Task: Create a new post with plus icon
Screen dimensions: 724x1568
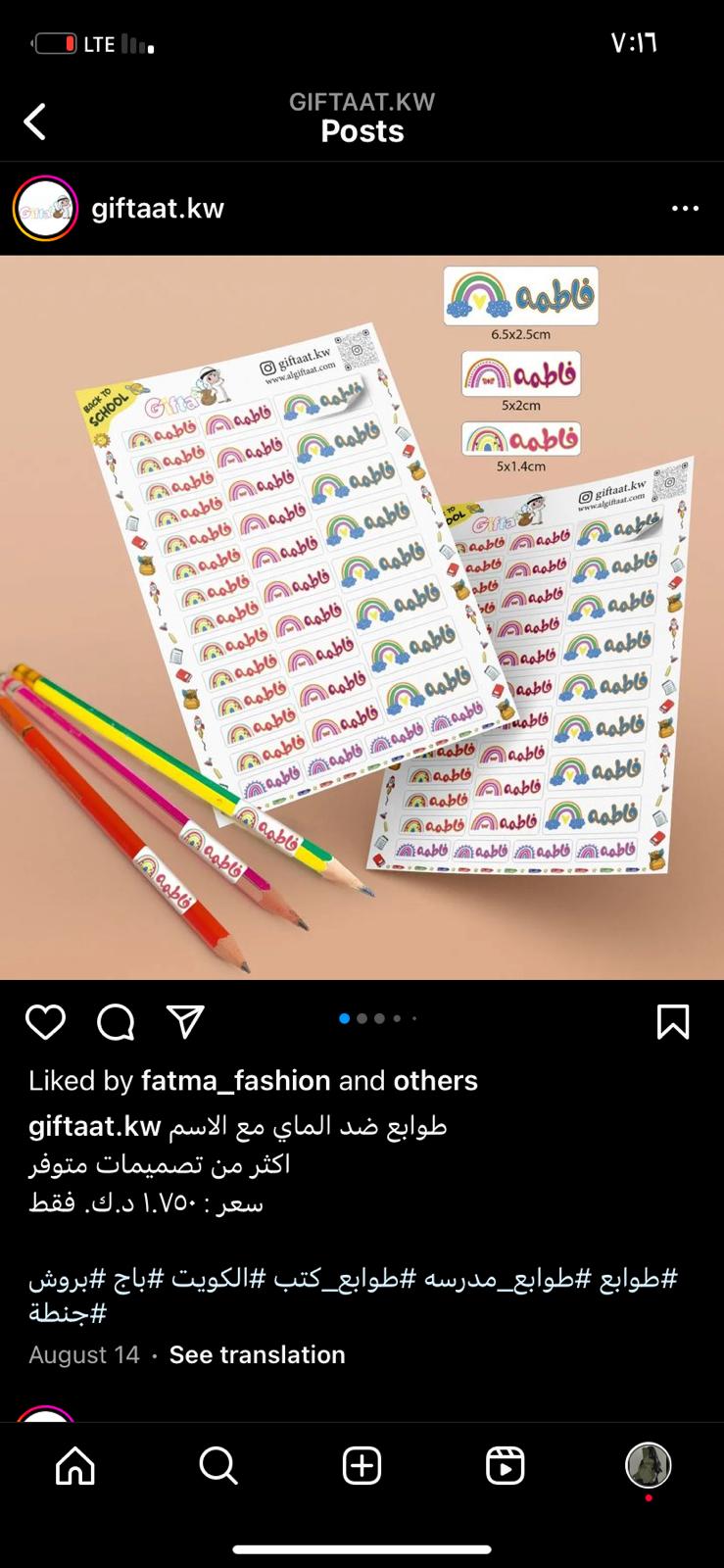Action: pyautogui.click(x=362, y=1466)
